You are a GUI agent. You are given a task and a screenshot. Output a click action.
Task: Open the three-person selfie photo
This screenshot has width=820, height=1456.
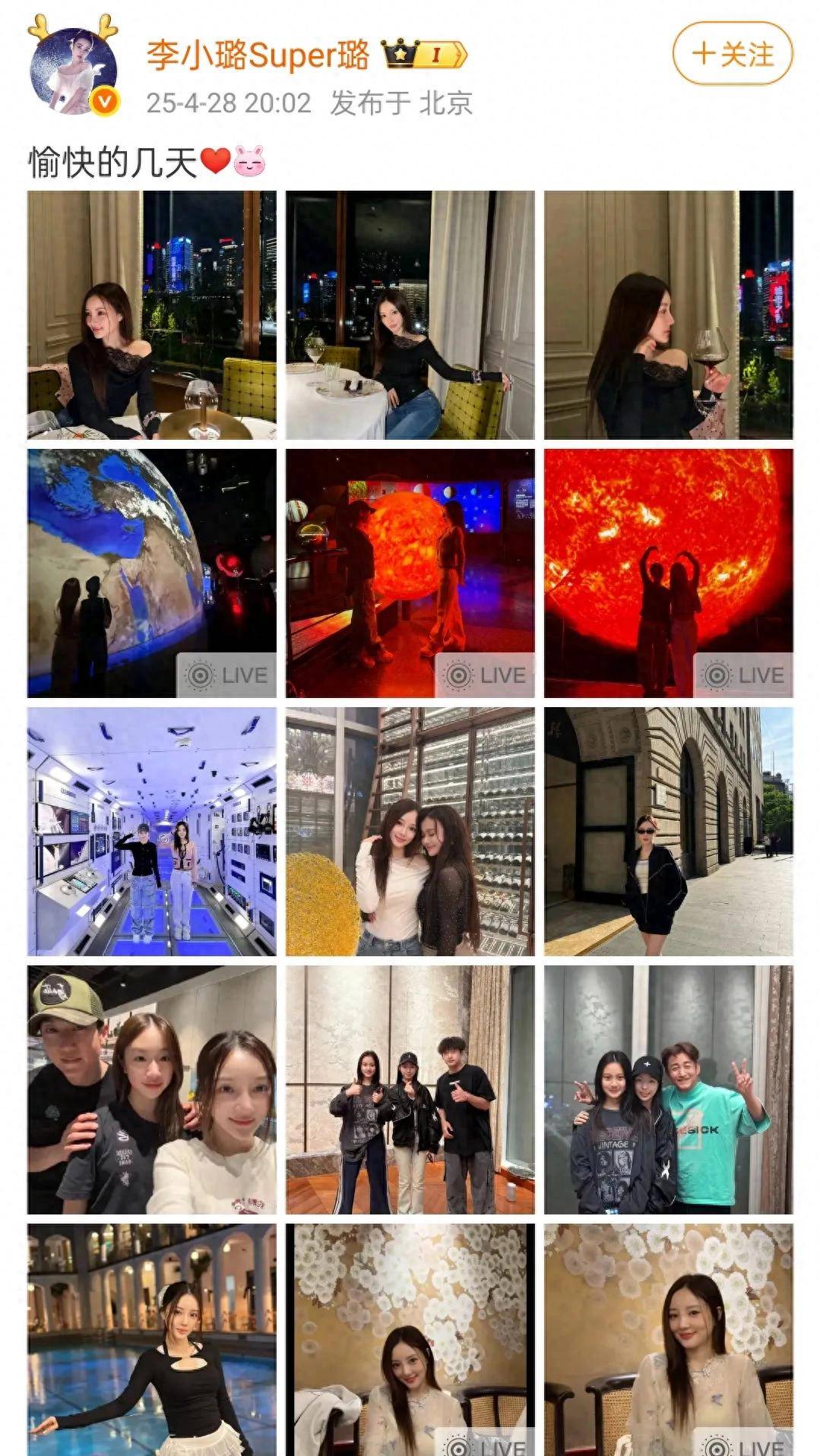[152, 1089]
